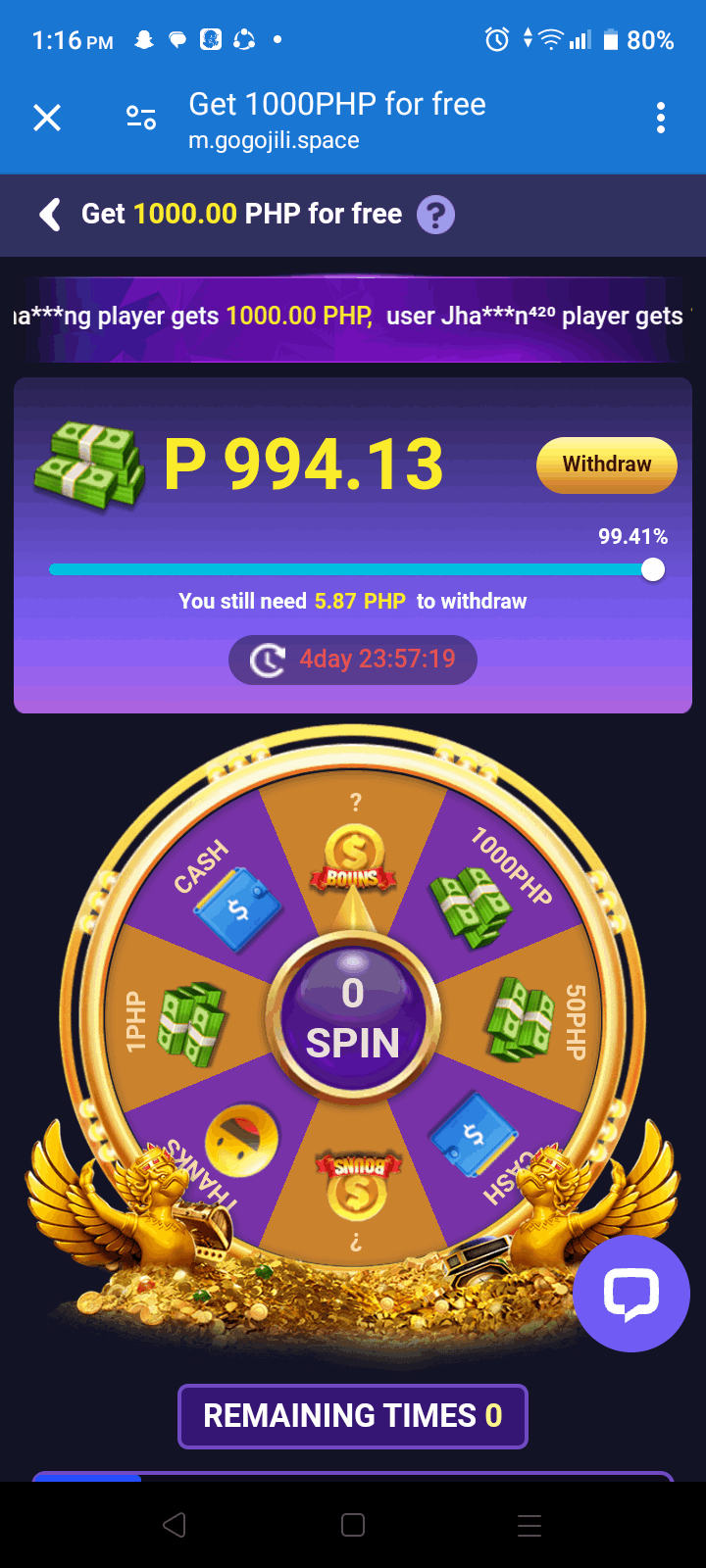Tap the system back navigation button
Viewport: 706px width, 1568px height.
pyautogui.click(x=175, y=1525)
